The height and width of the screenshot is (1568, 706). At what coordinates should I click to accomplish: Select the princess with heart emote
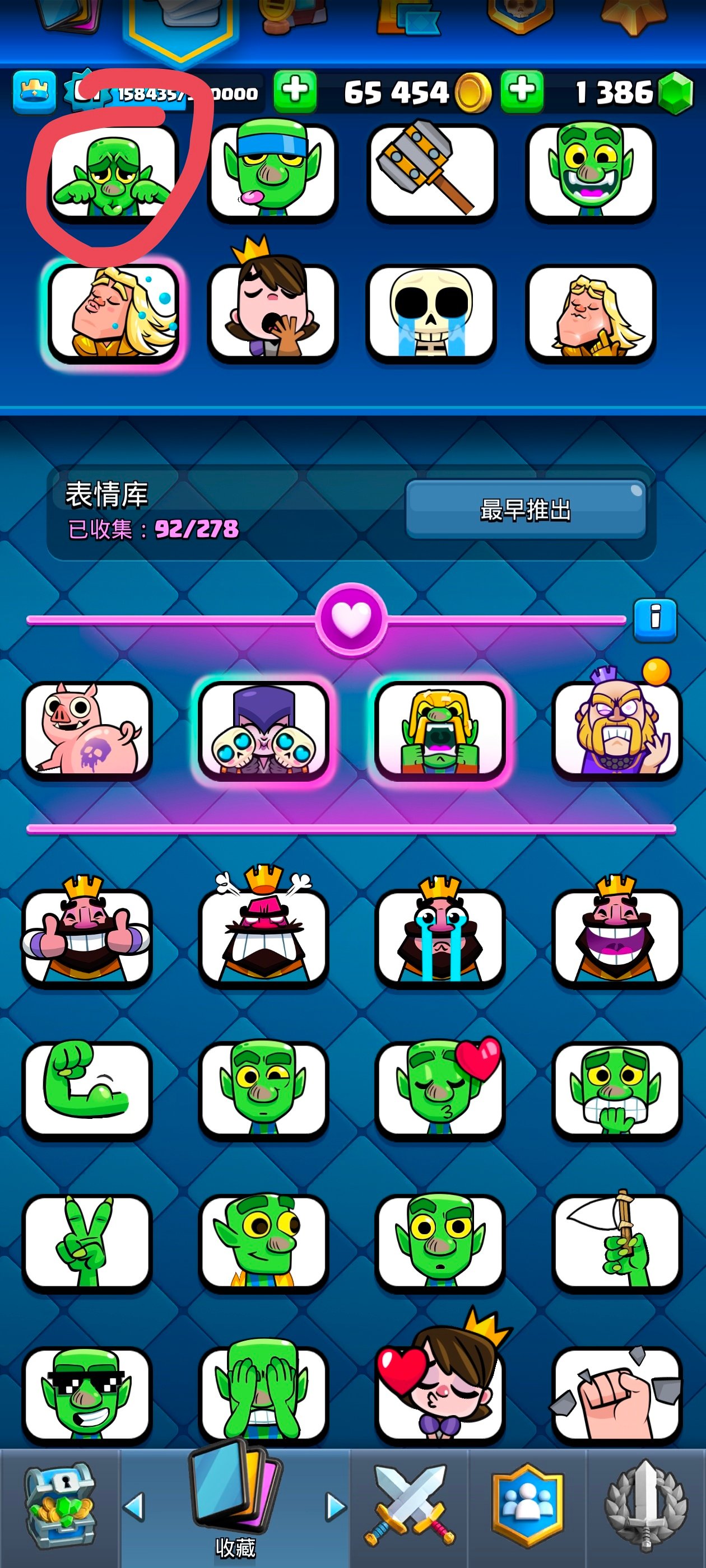pyautogui.click(x=440, y=1395)
